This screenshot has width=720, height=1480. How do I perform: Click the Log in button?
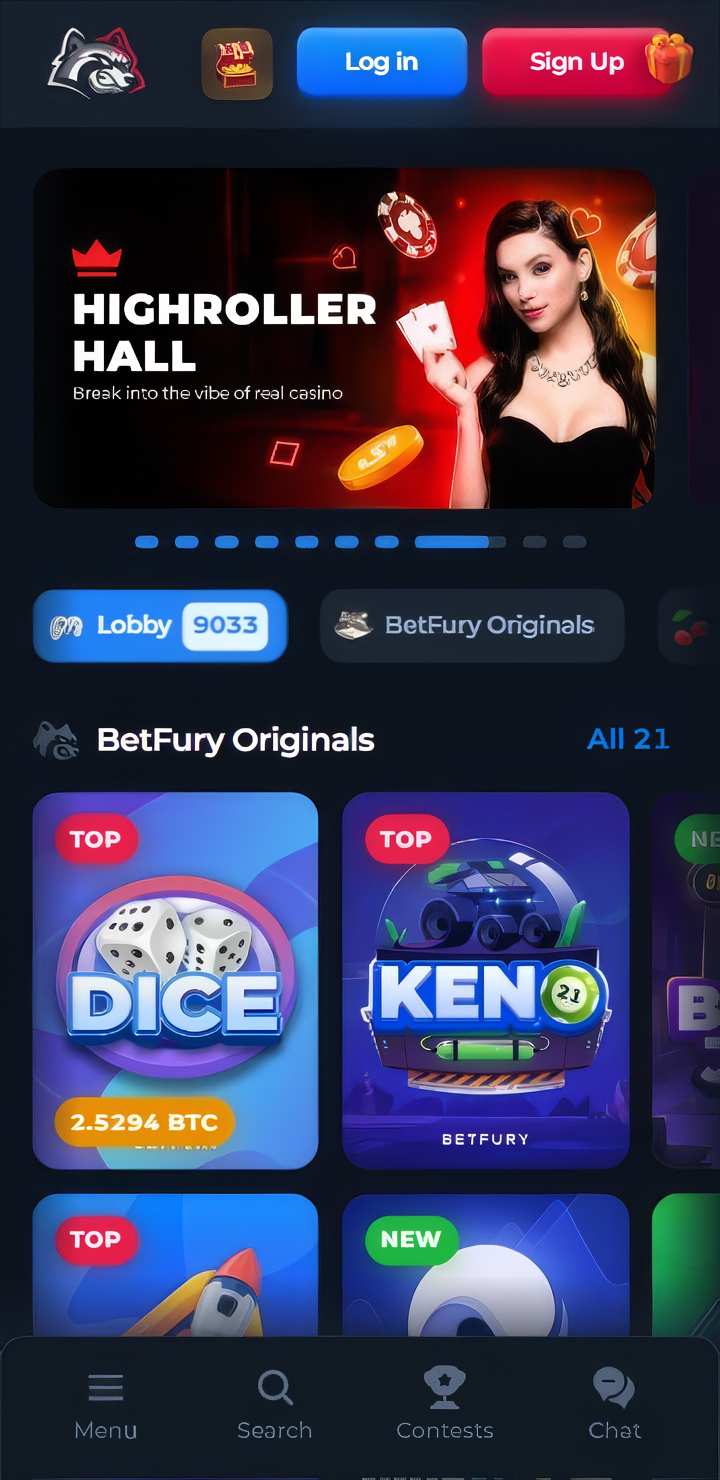click(x=381, y=62)
